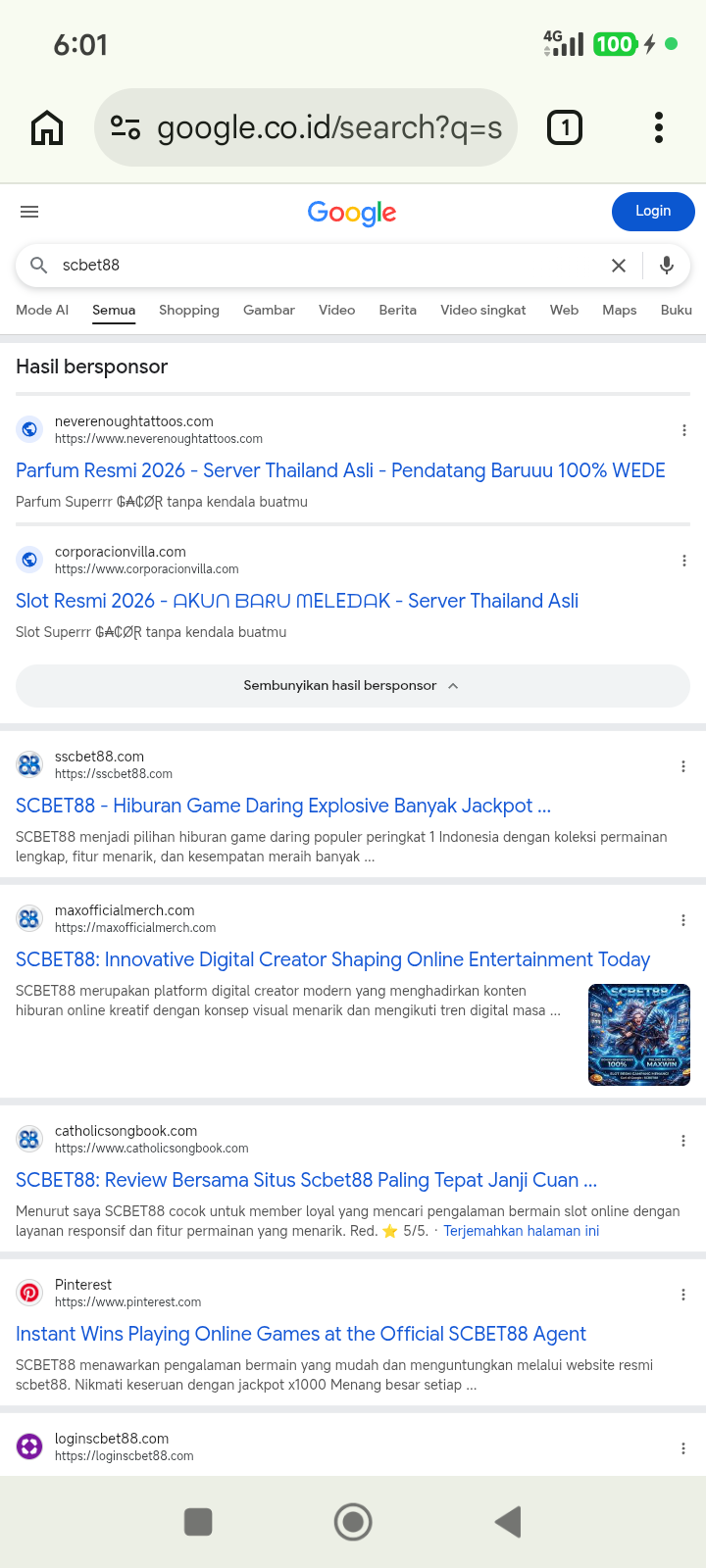Switch to the Video singkat tab

[x=483, y=310]
